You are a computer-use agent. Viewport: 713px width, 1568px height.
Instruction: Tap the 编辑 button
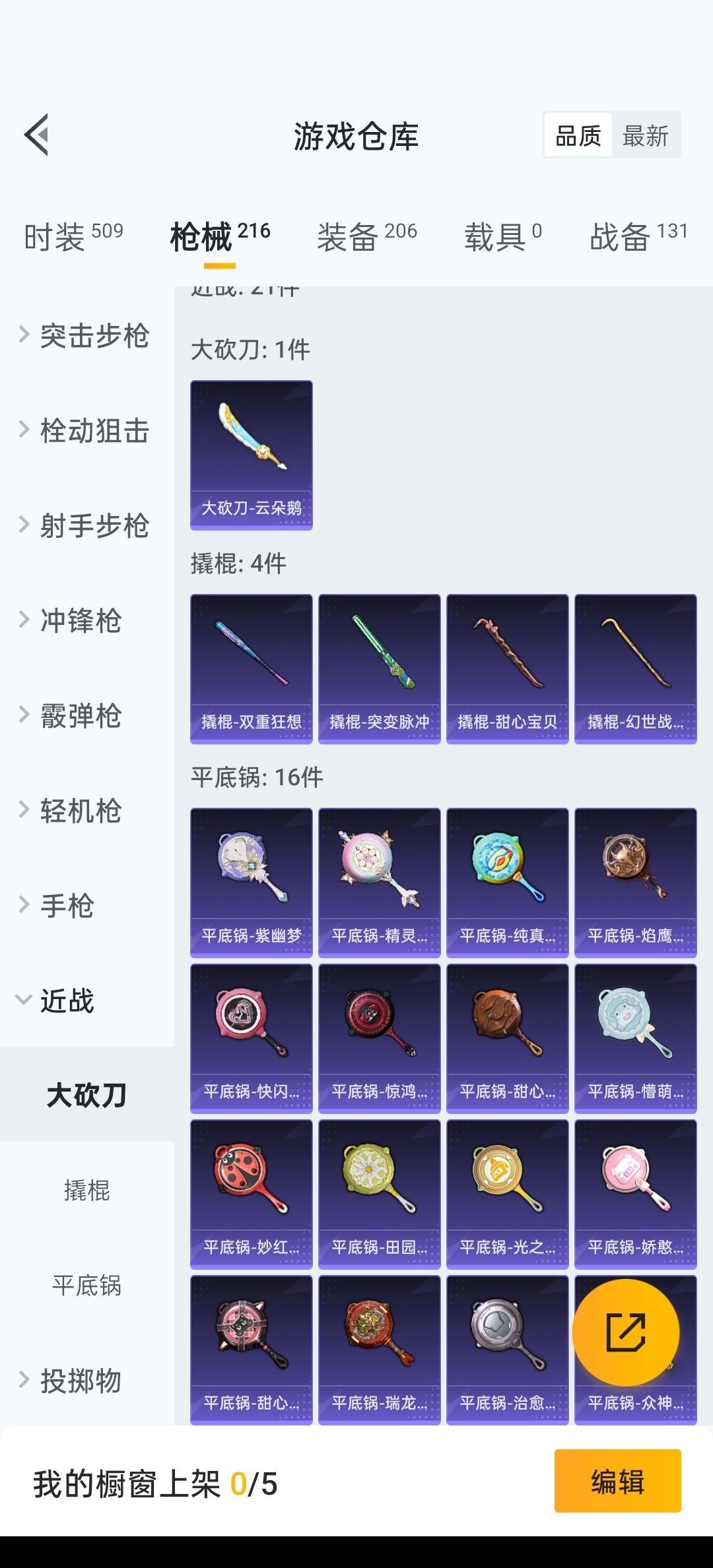pyautogui.click(x=617, y=1481)
